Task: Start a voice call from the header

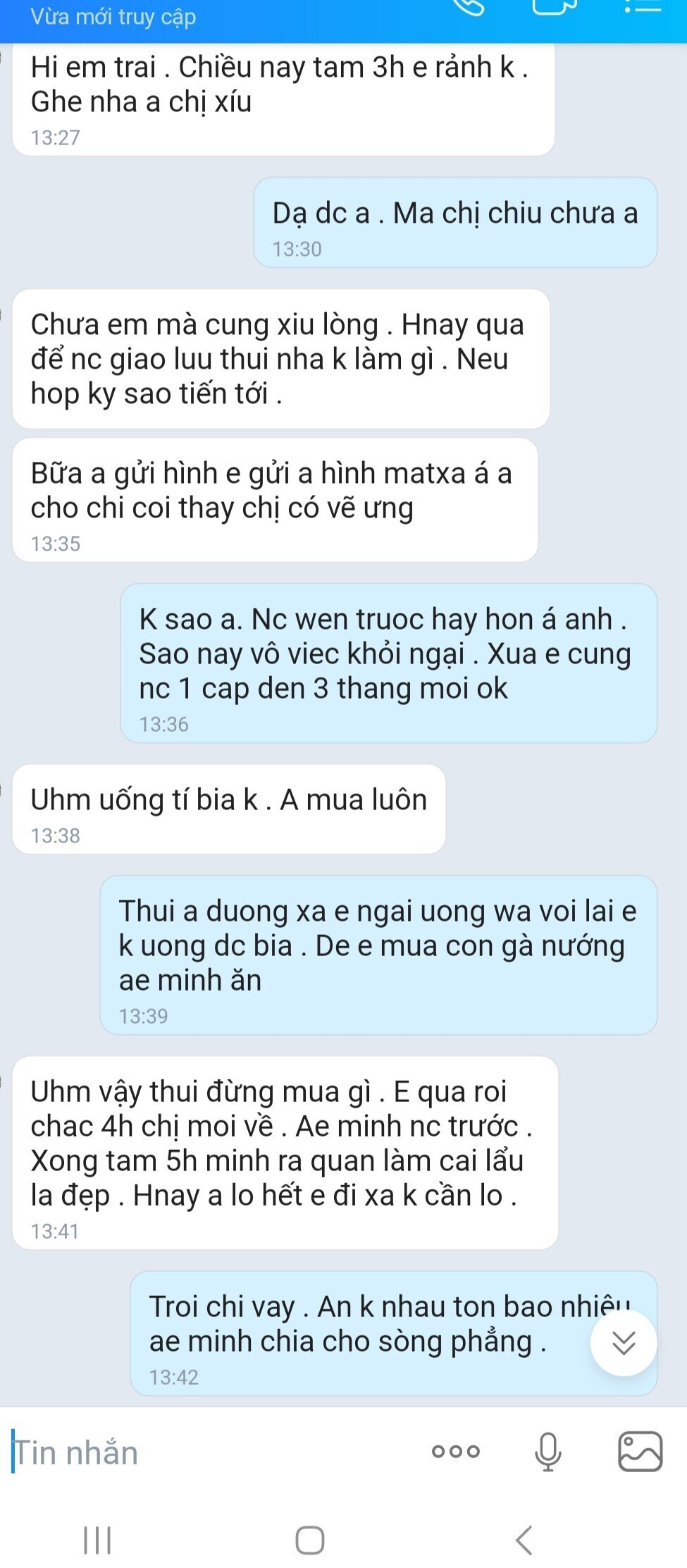Action: [x=469, y=6]
